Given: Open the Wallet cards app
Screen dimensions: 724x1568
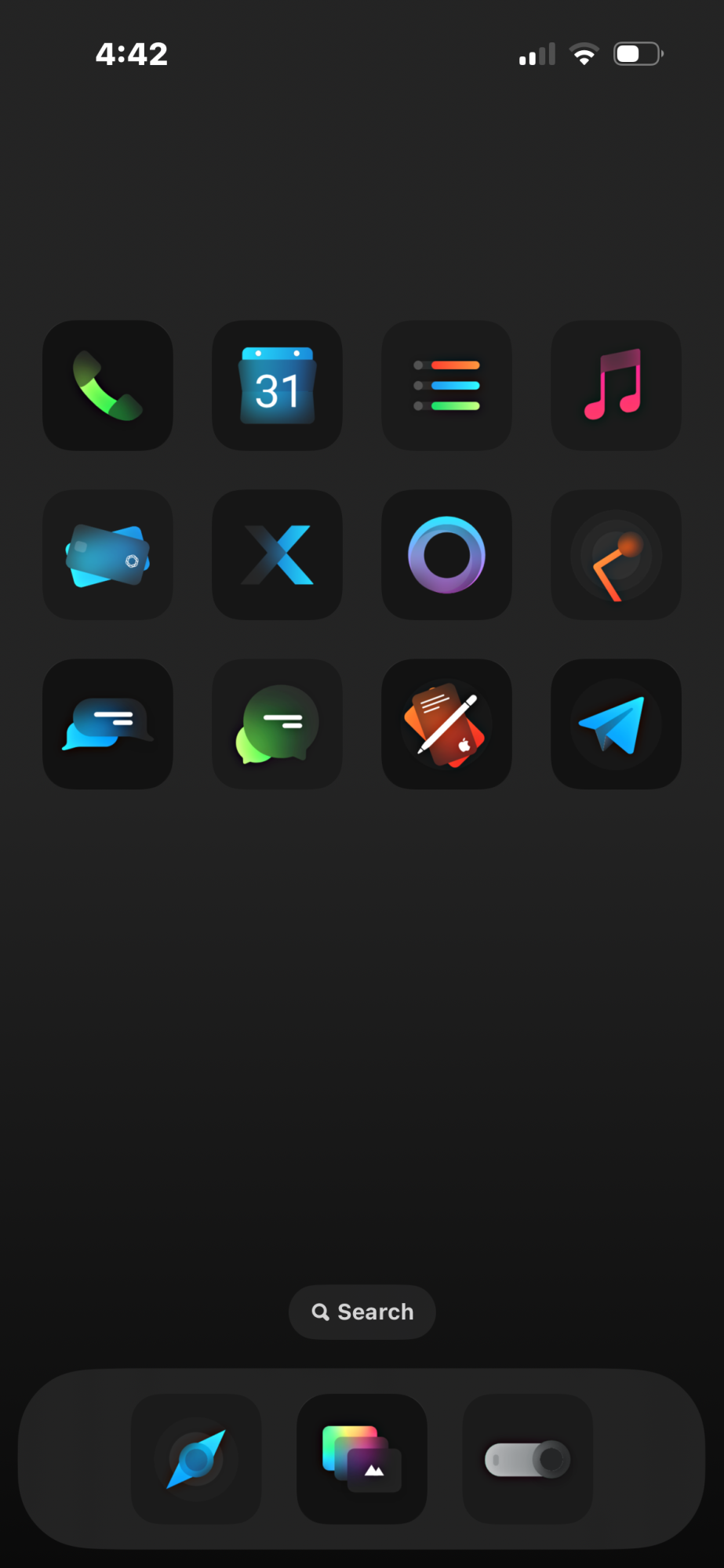Looking at the screenshot, I should [107, 555].
